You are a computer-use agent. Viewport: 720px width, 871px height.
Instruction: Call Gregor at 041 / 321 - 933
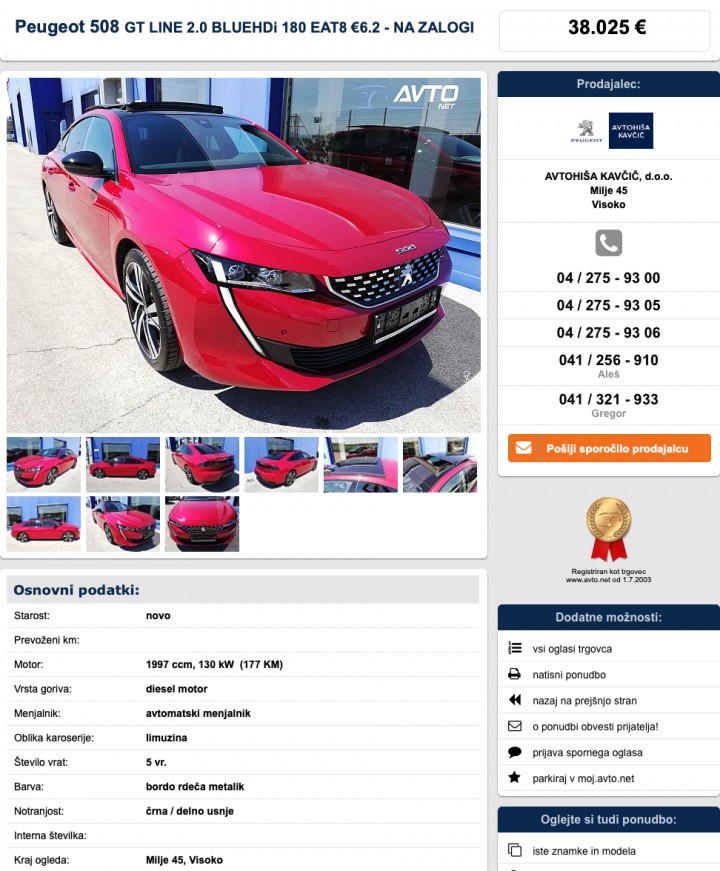(608, 399)
